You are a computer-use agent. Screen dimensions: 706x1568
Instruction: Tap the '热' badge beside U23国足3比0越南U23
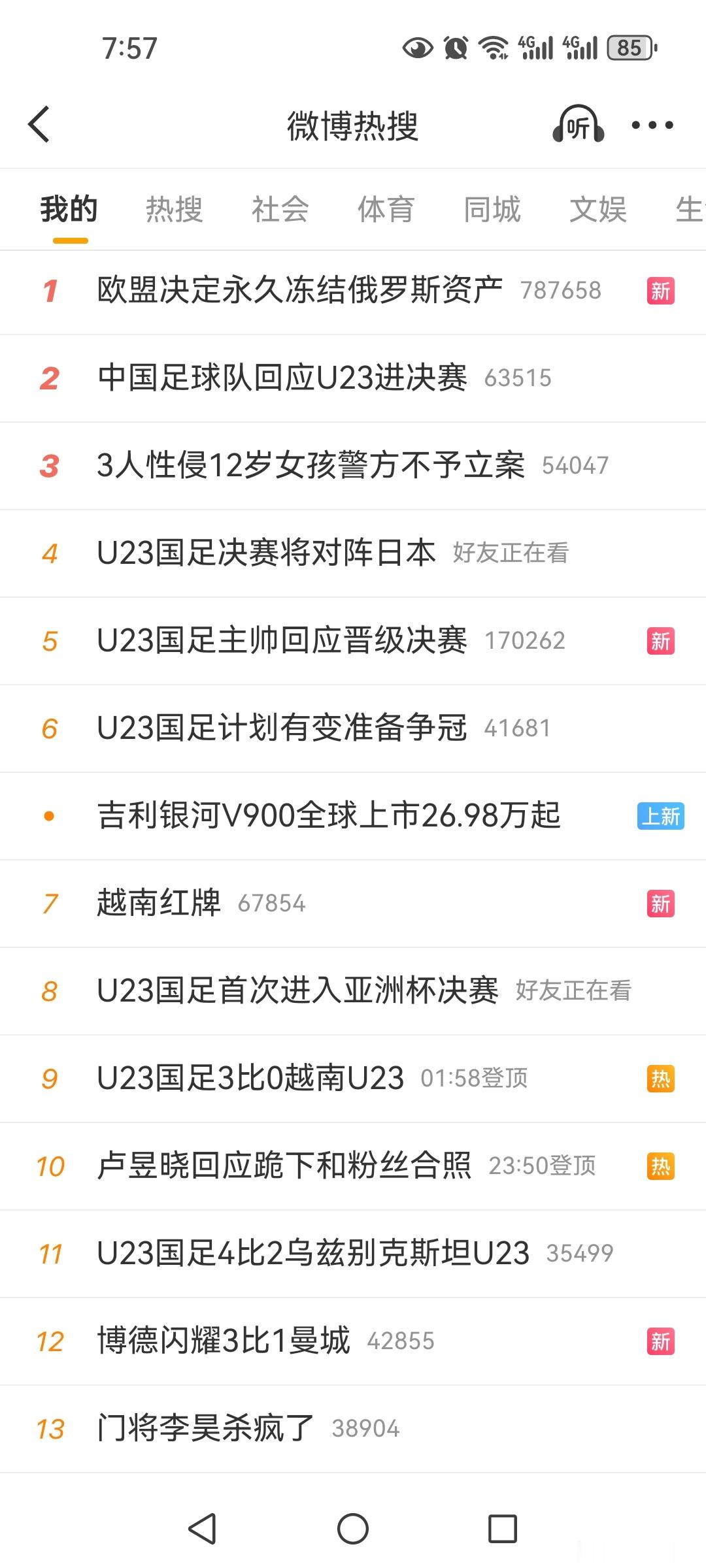tap(662, 1078)
